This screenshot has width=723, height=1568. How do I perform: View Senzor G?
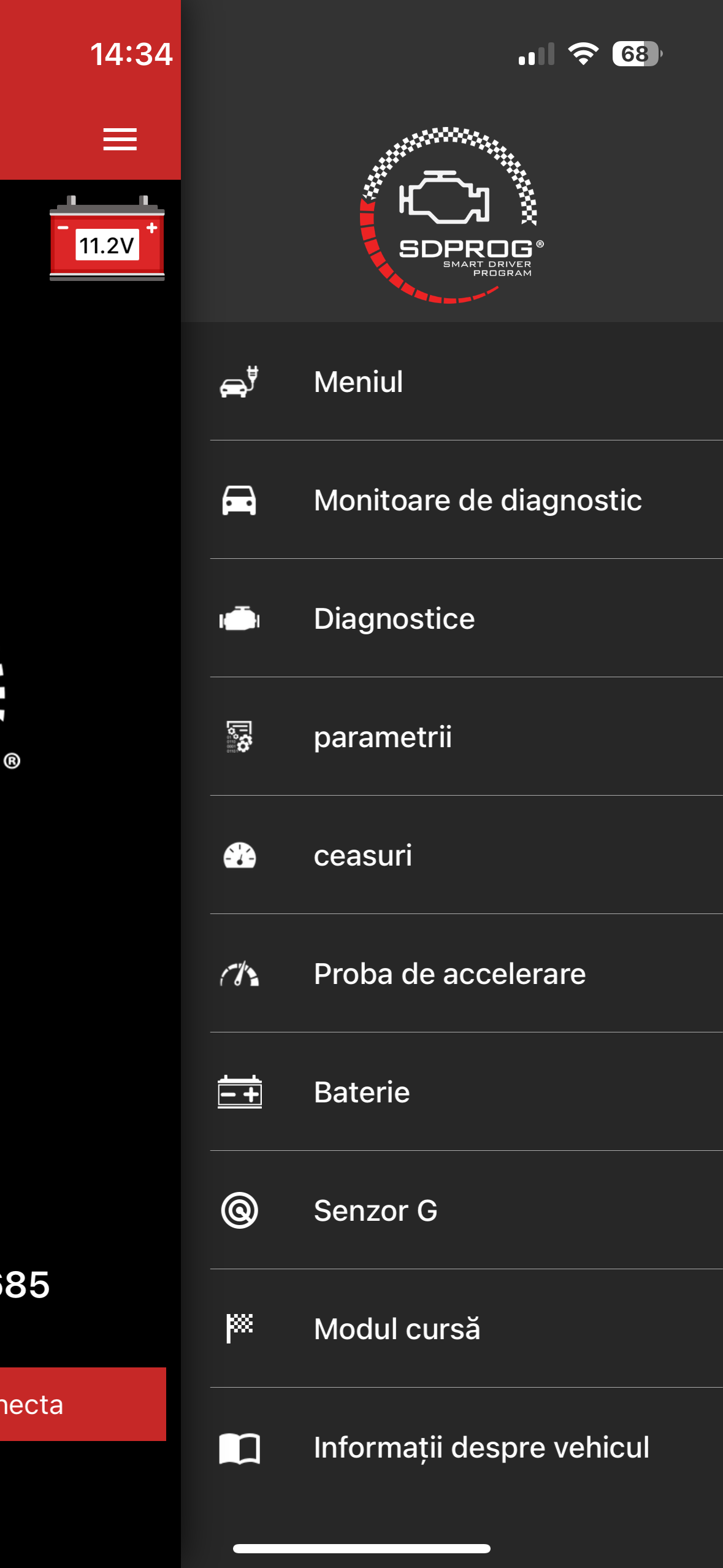[x=375, y=1210]
